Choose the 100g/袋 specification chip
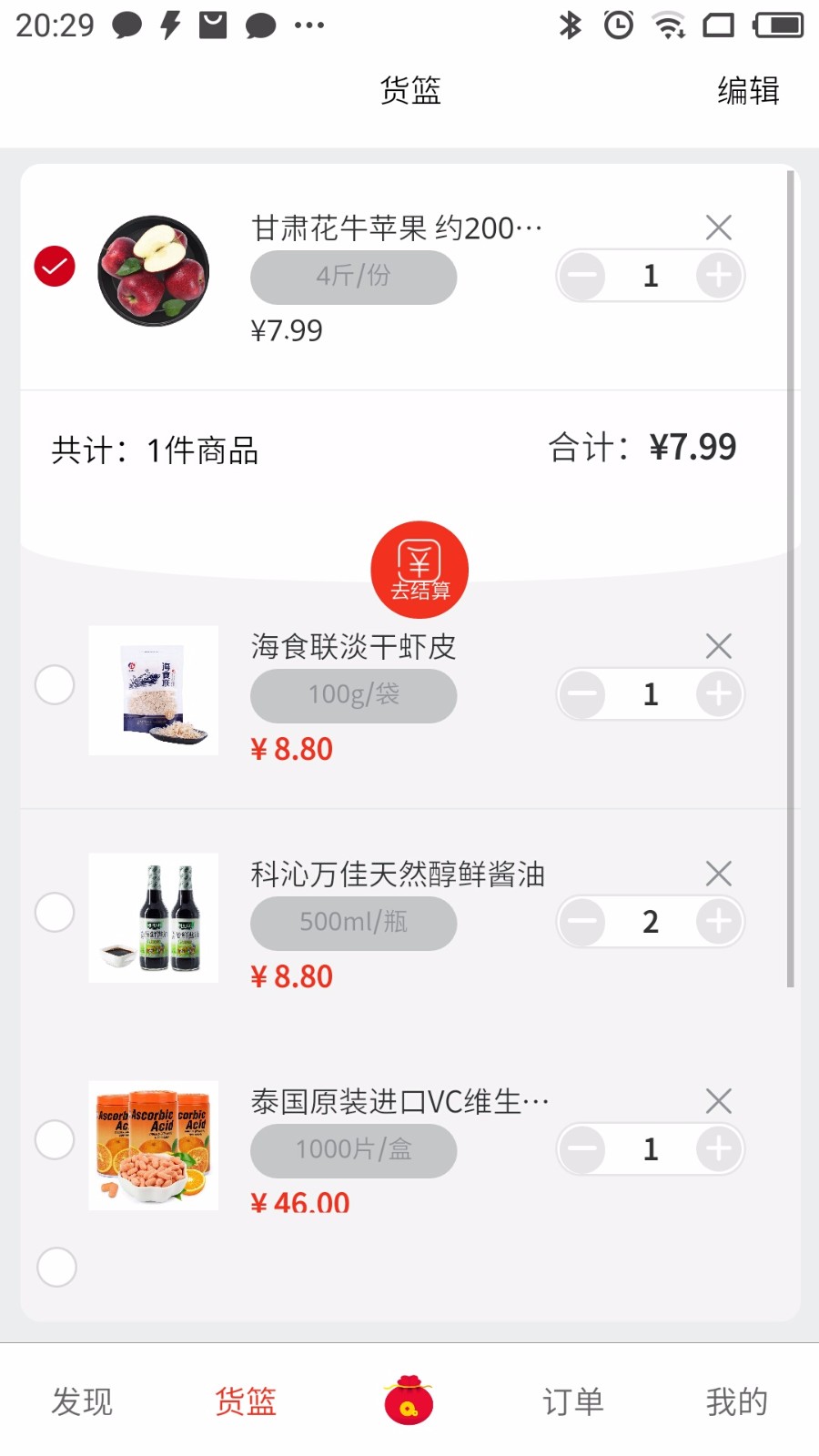This screenshot has width=819, height=1456. [353, 695]
